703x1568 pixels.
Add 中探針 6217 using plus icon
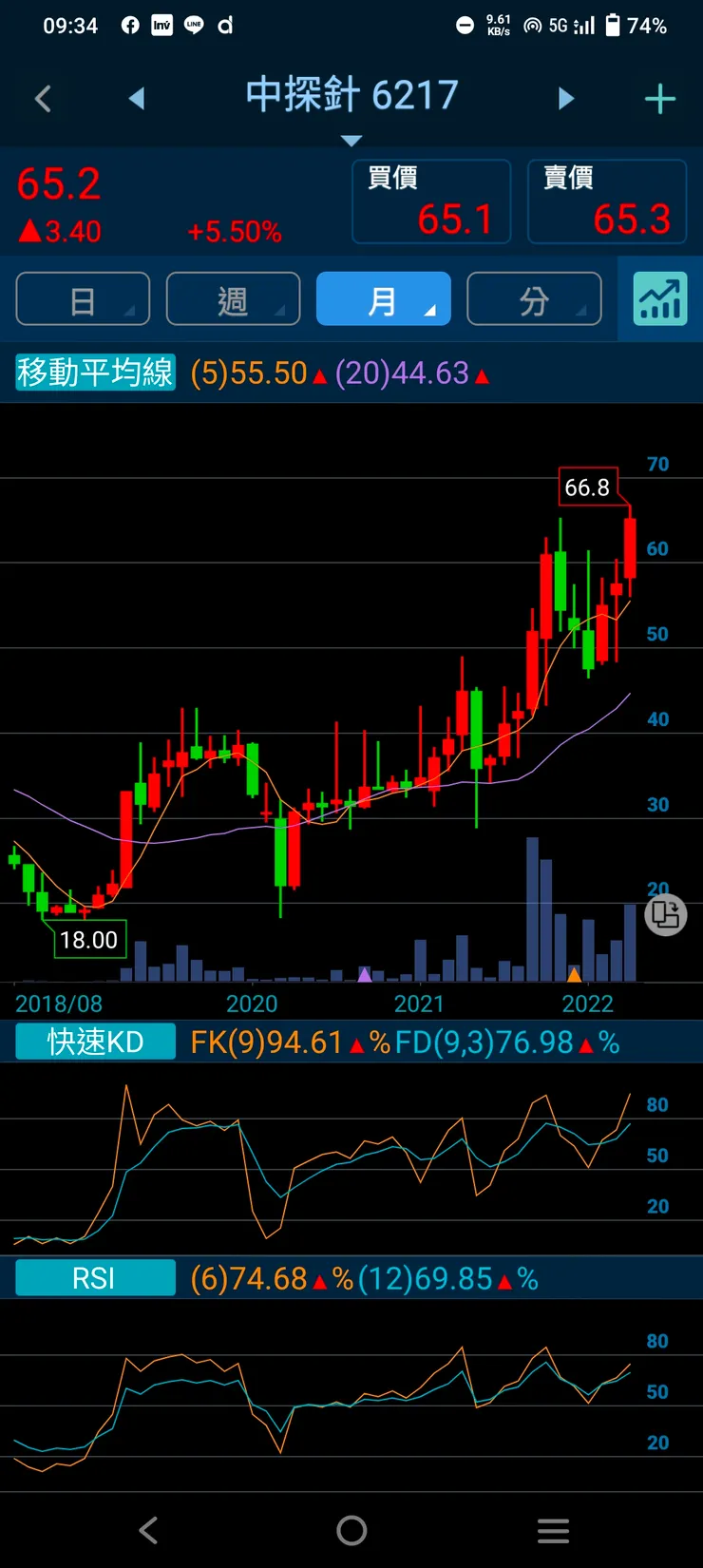tap(659, 99)
